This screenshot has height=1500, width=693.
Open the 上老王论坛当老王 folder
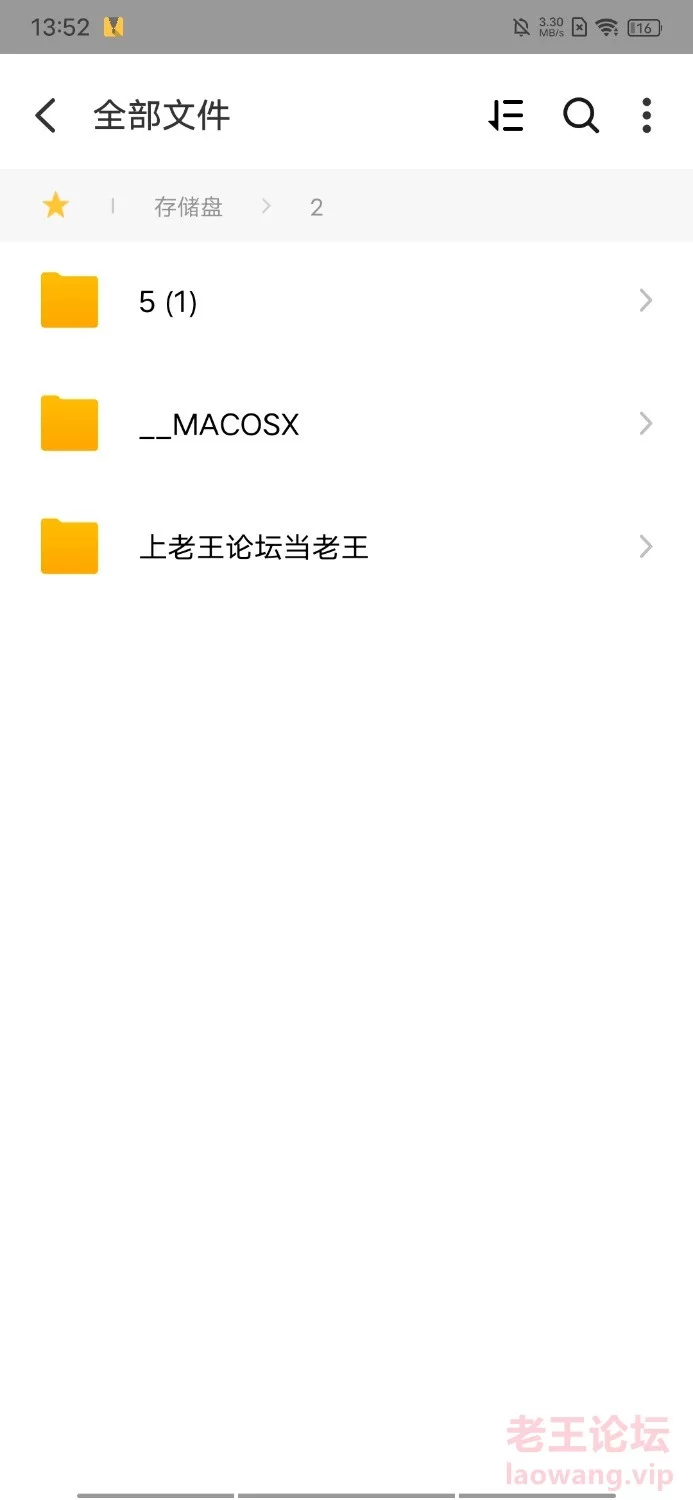pyautogui.click(x=345, y=547)
